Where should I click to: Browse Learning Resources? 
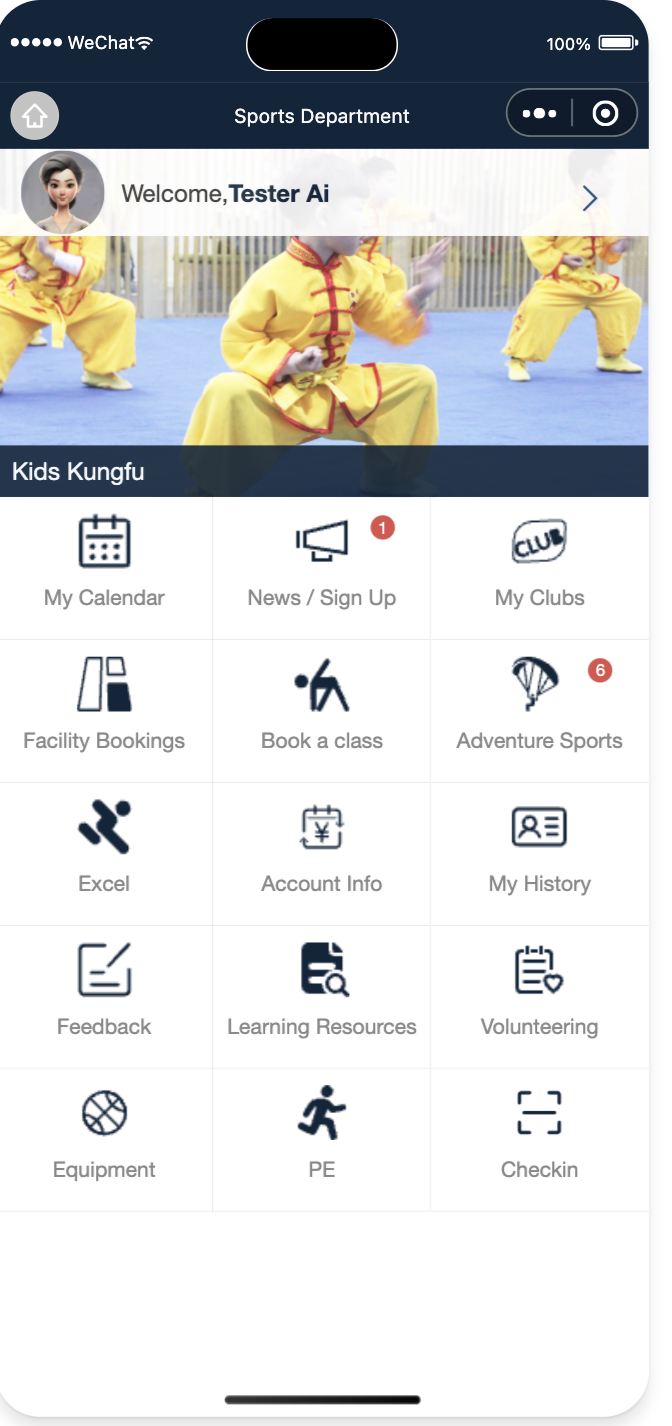coord(322,997)
